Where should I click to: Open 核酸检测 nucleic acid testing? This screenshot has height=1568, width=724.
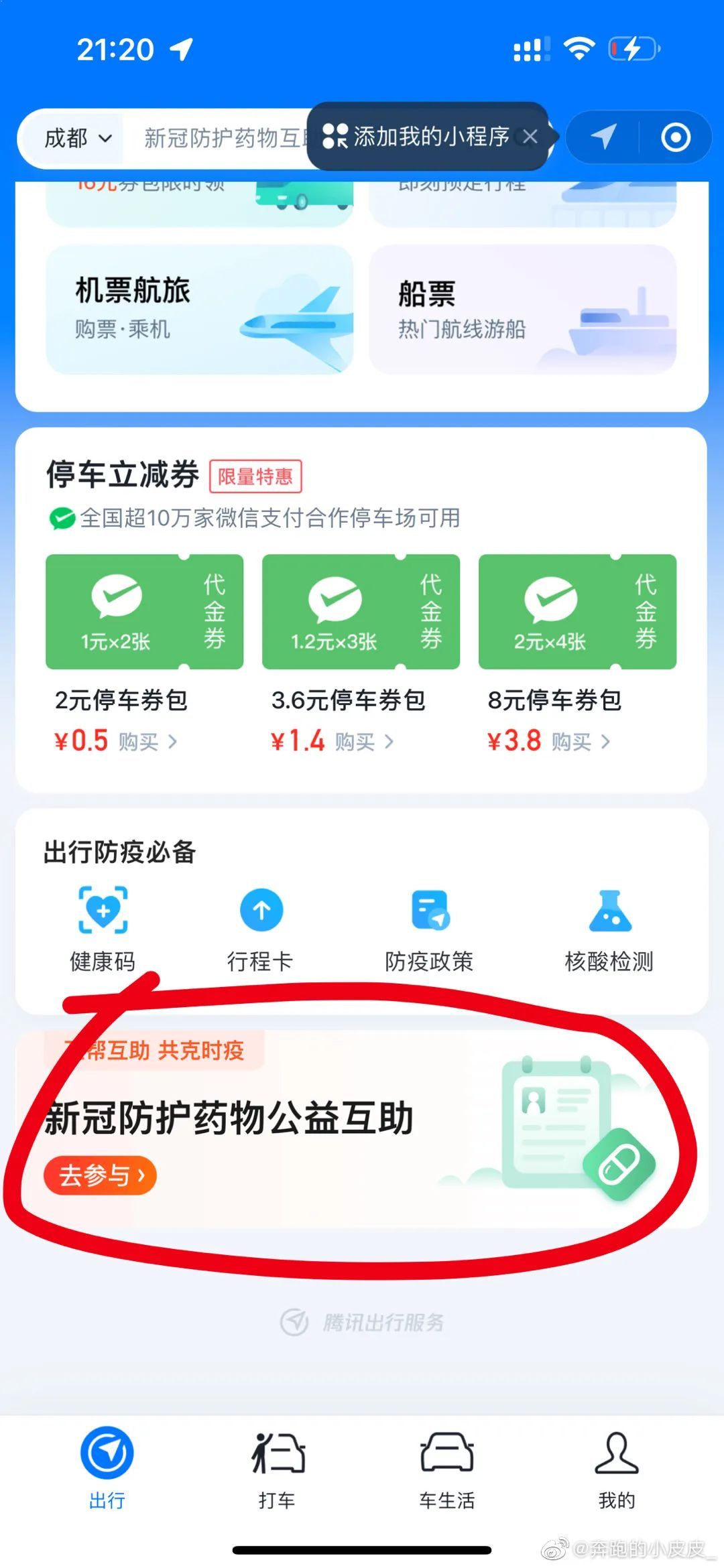point(609,929)
